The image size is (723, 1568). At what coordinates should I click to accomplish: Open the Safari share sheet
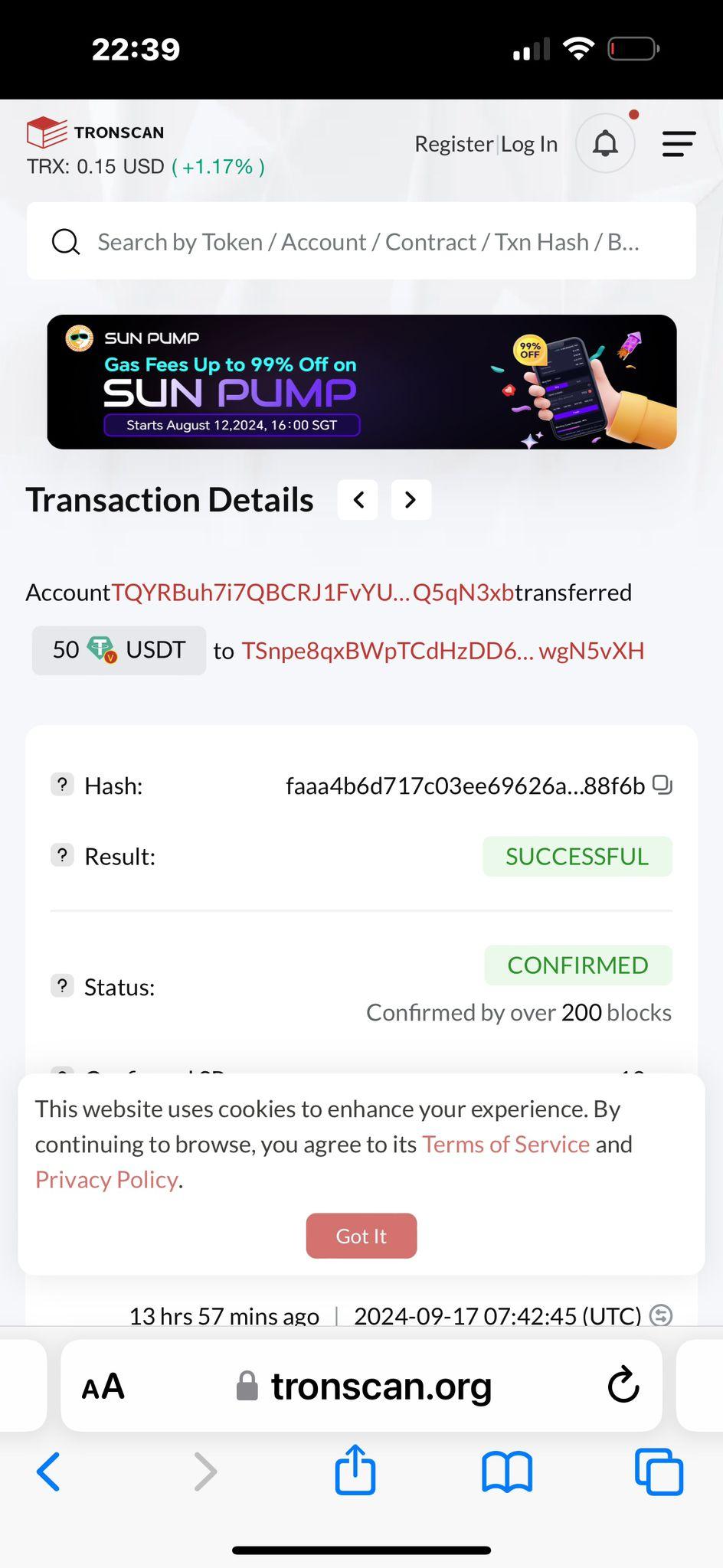355,1469
